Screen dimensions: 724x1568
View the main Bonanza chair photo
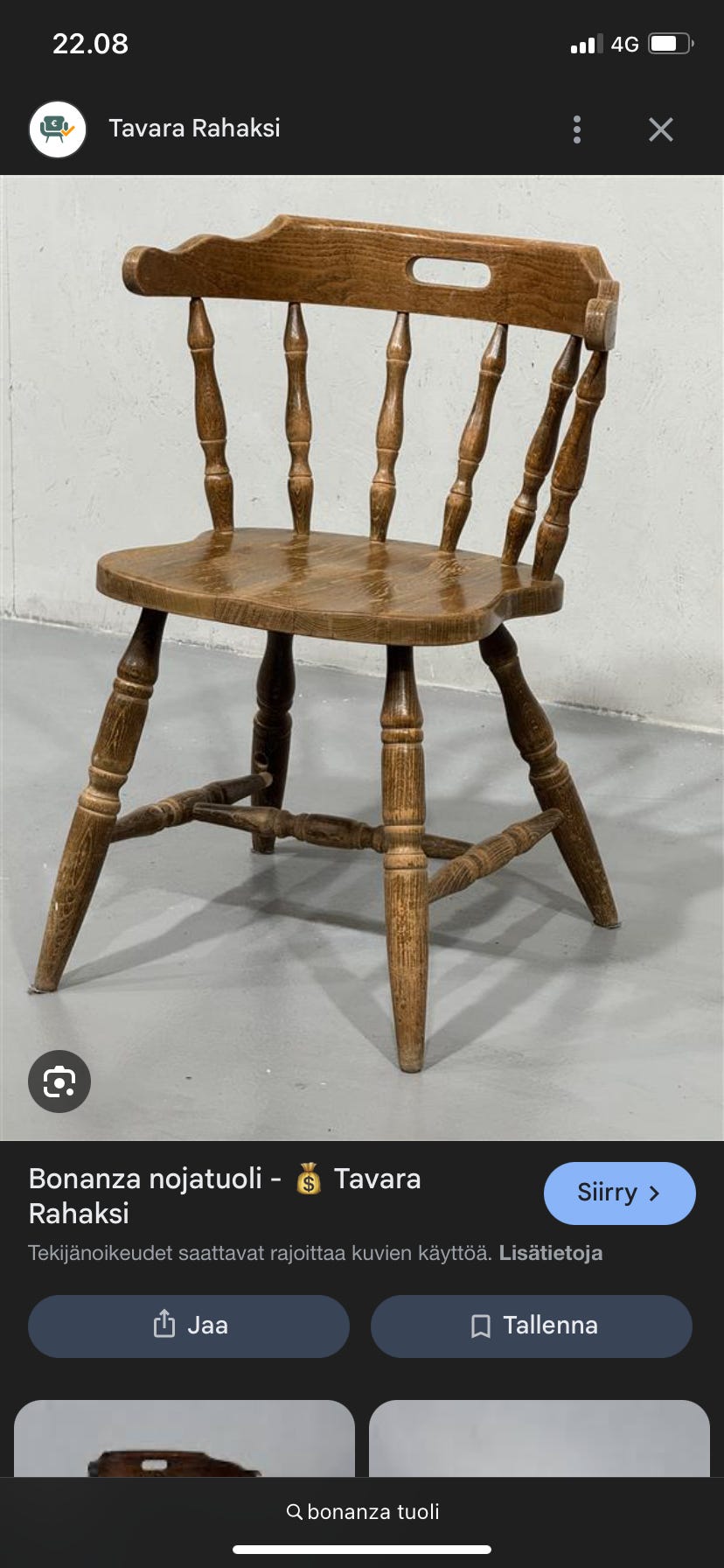point(362,656)
